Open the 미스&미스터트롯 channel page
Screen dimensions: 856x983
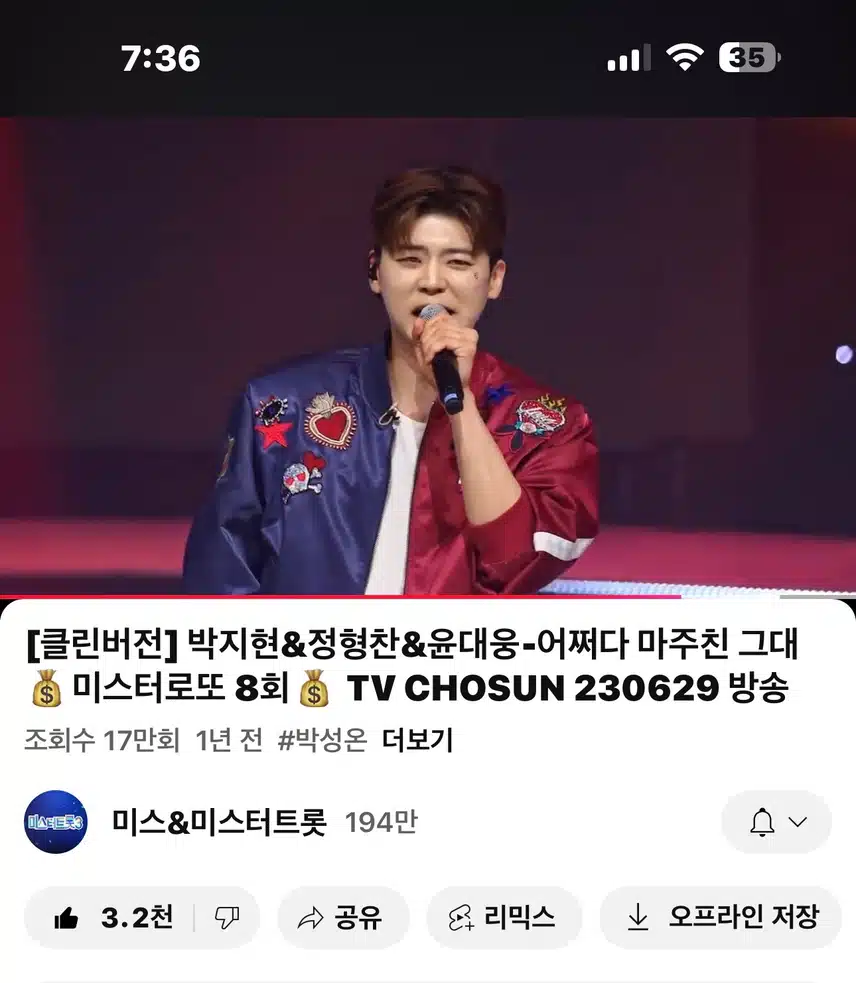click(219, 822)
